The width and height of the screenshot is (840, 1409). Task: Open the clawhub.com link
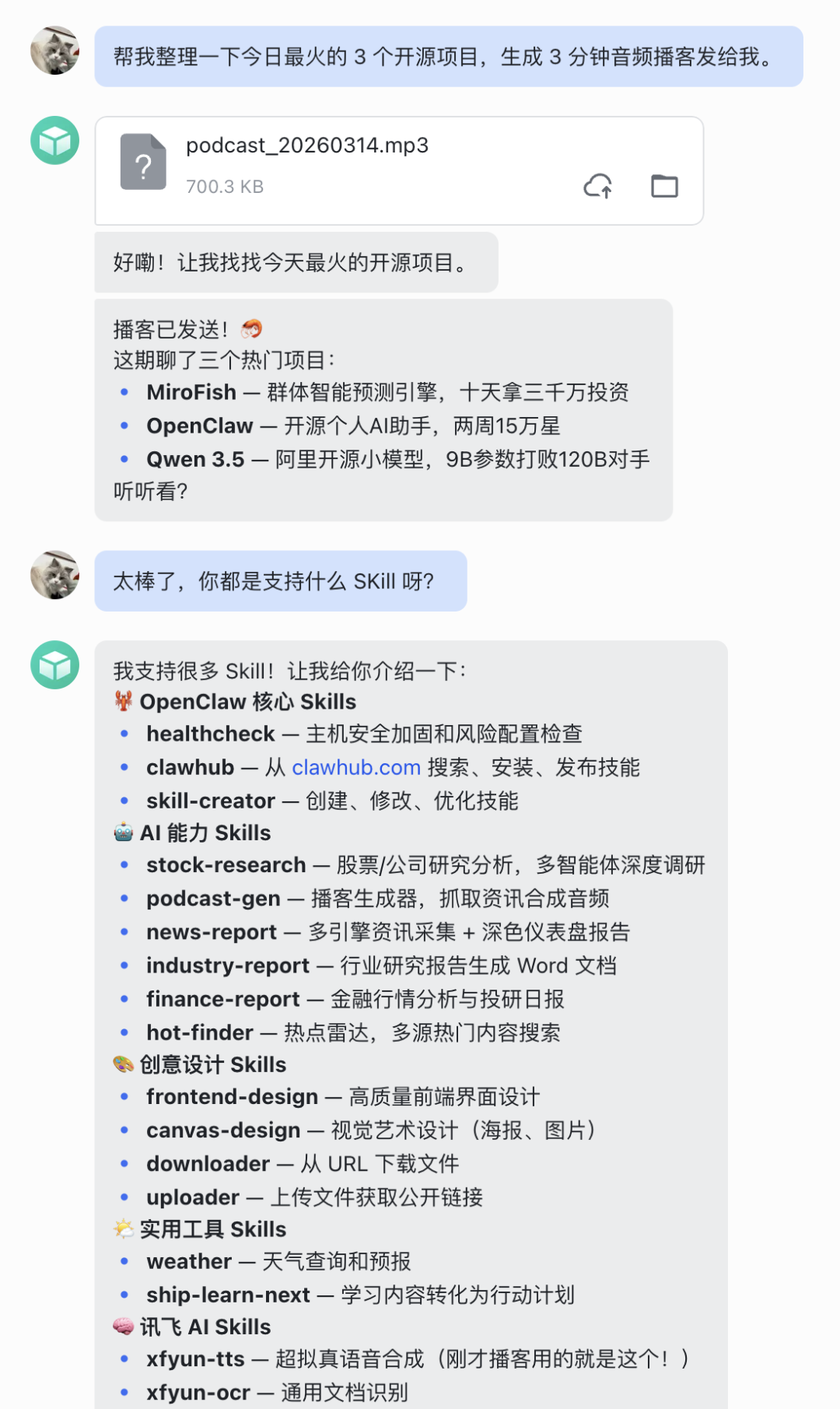pos(356,768)
